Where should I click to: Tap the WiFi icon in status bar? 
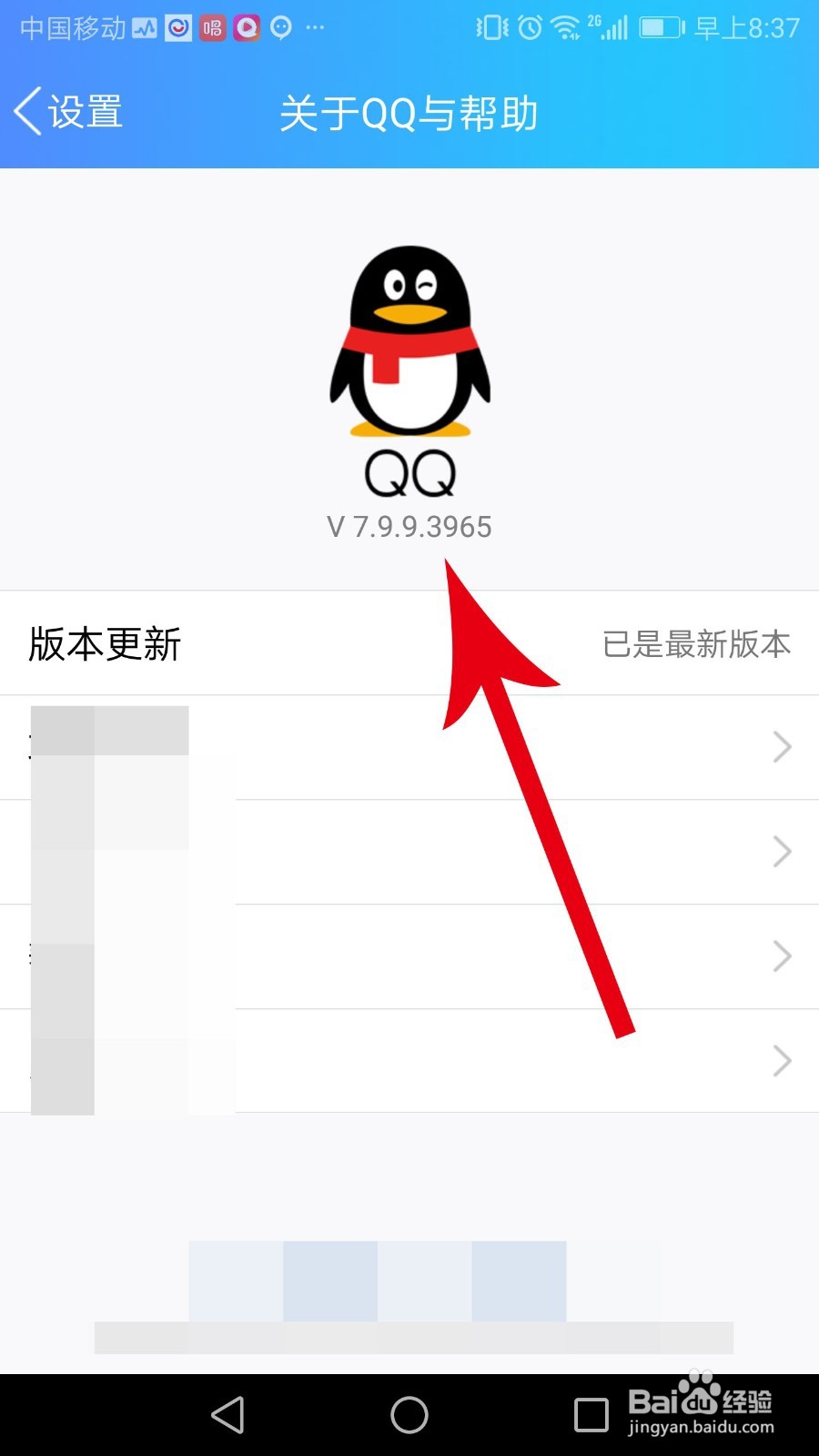[x=566, y=27]
